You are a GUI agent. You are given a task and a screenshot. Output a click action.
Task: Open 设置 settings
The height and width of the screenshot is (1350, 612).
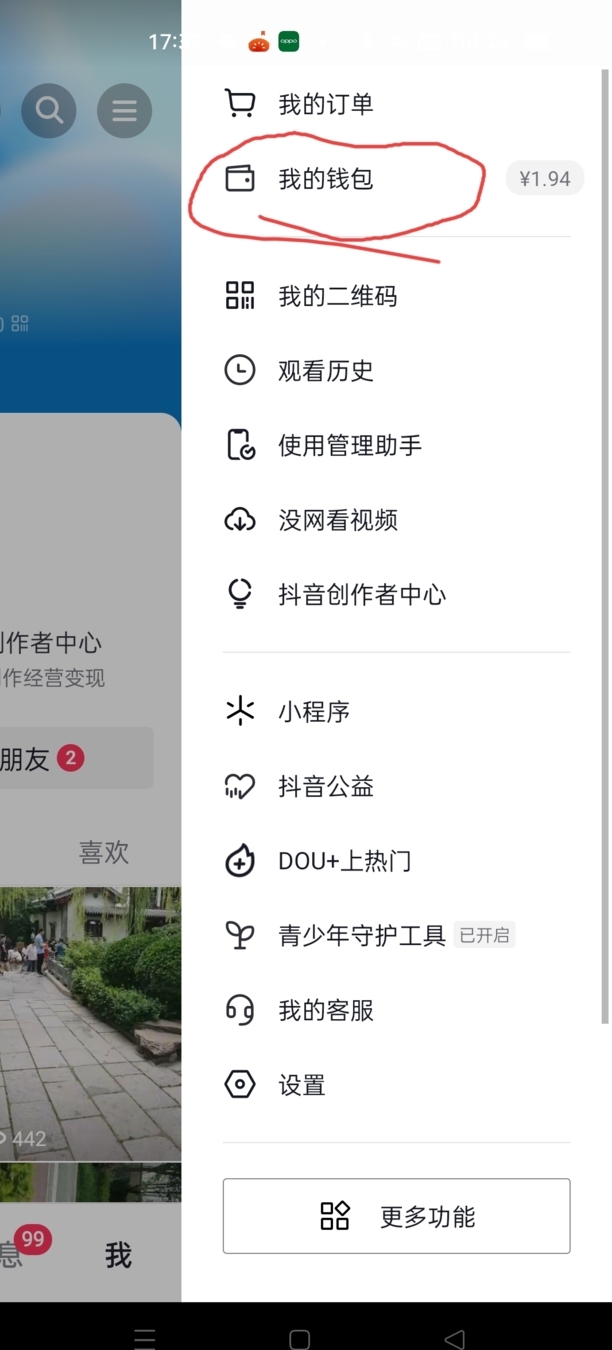click(x=301, y=1085)
